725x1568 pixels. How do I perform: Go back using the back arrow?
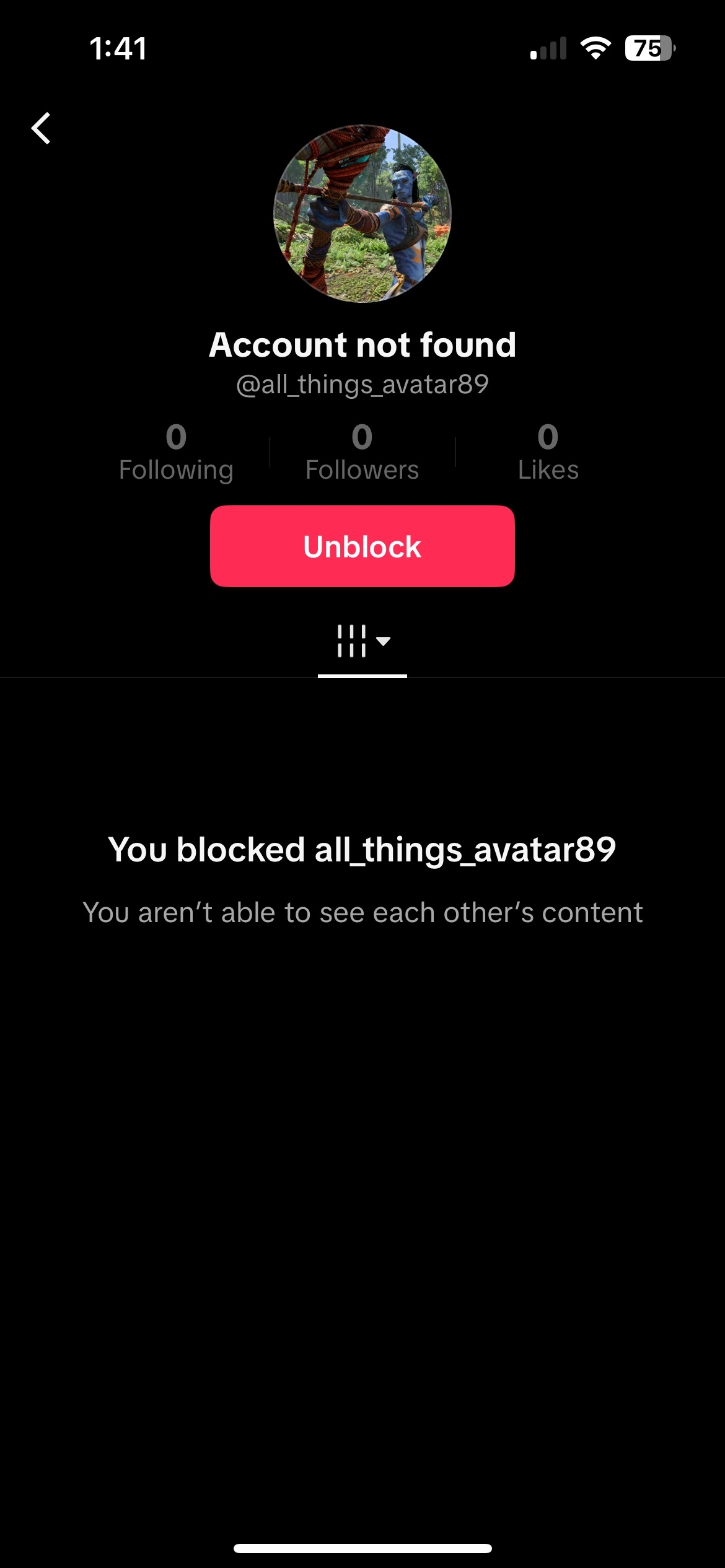41,128
